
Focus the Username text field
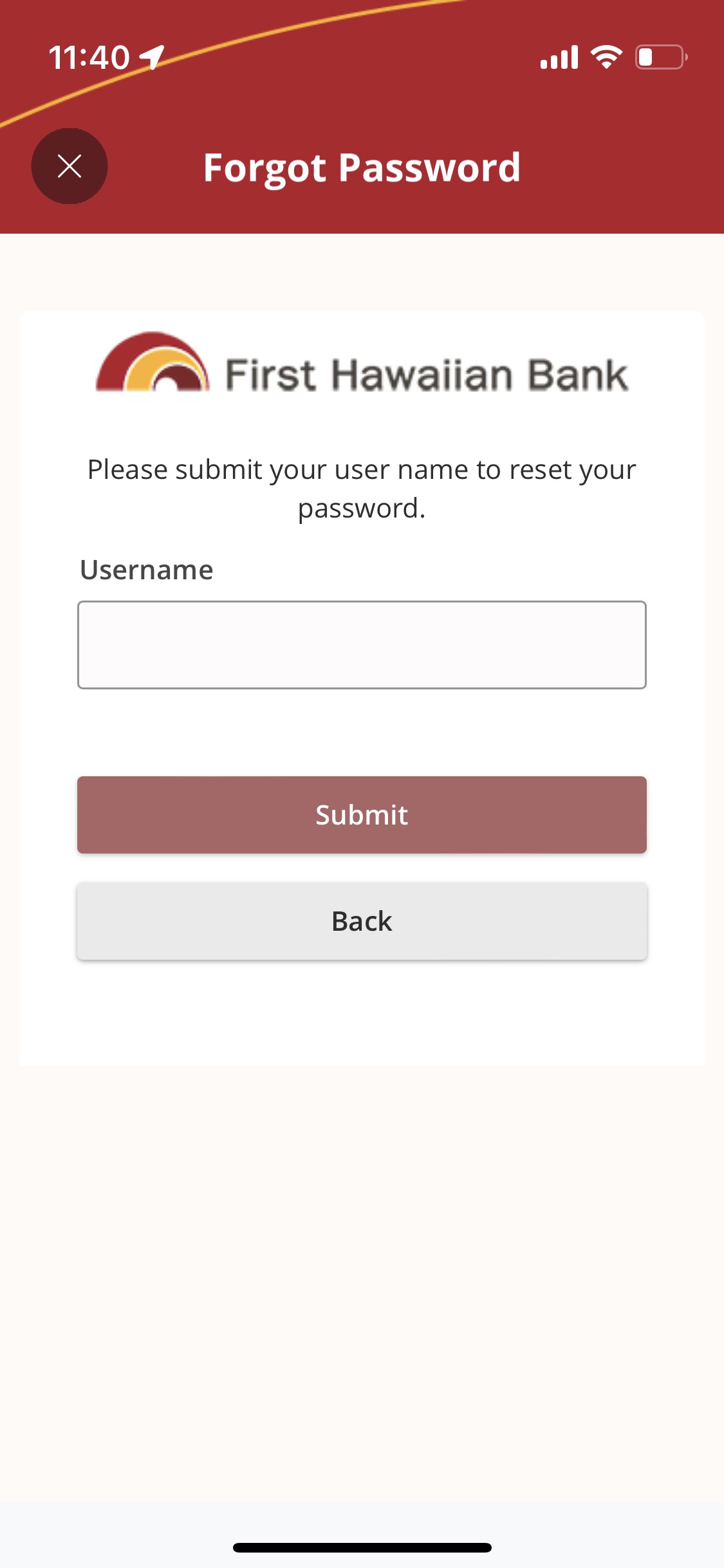click(362, 645)
